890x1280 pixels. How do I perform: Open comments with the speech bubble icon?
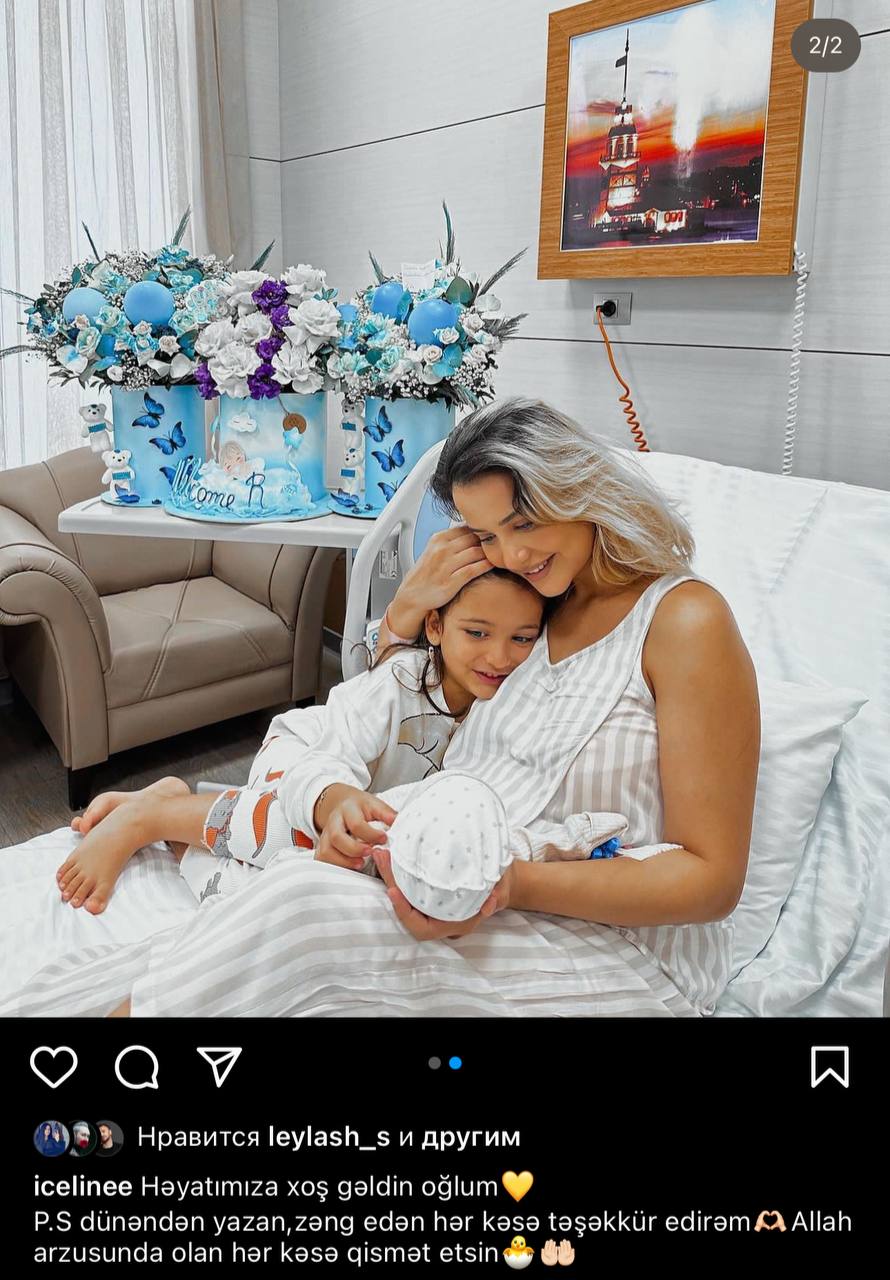point(137,1067)
